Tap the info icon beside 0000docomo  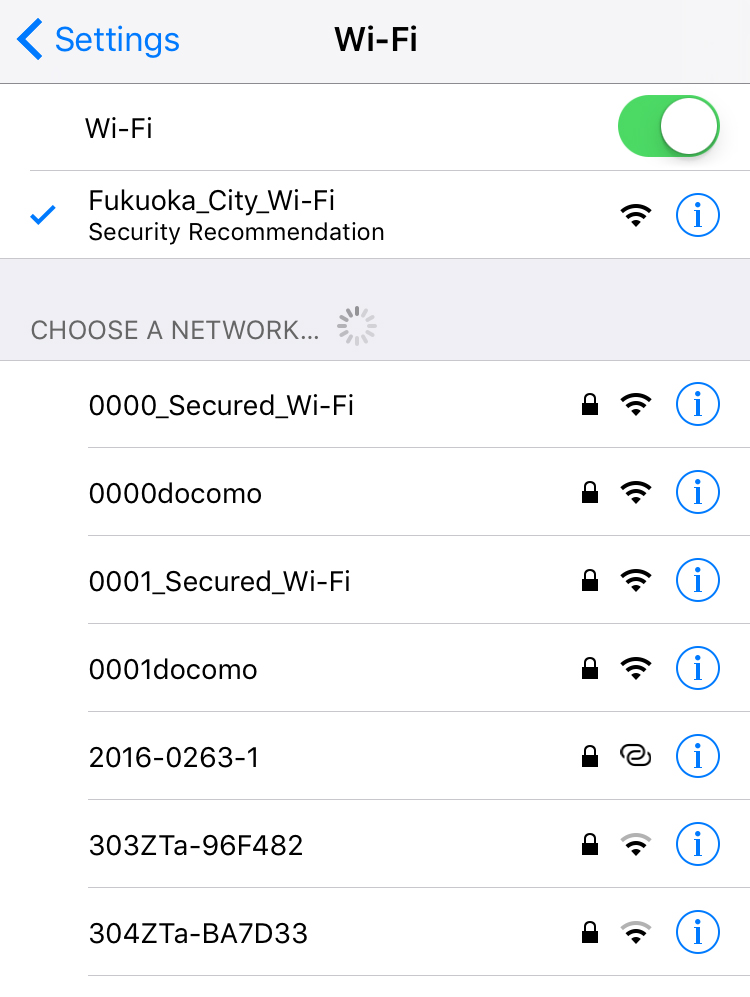(697, 492)
